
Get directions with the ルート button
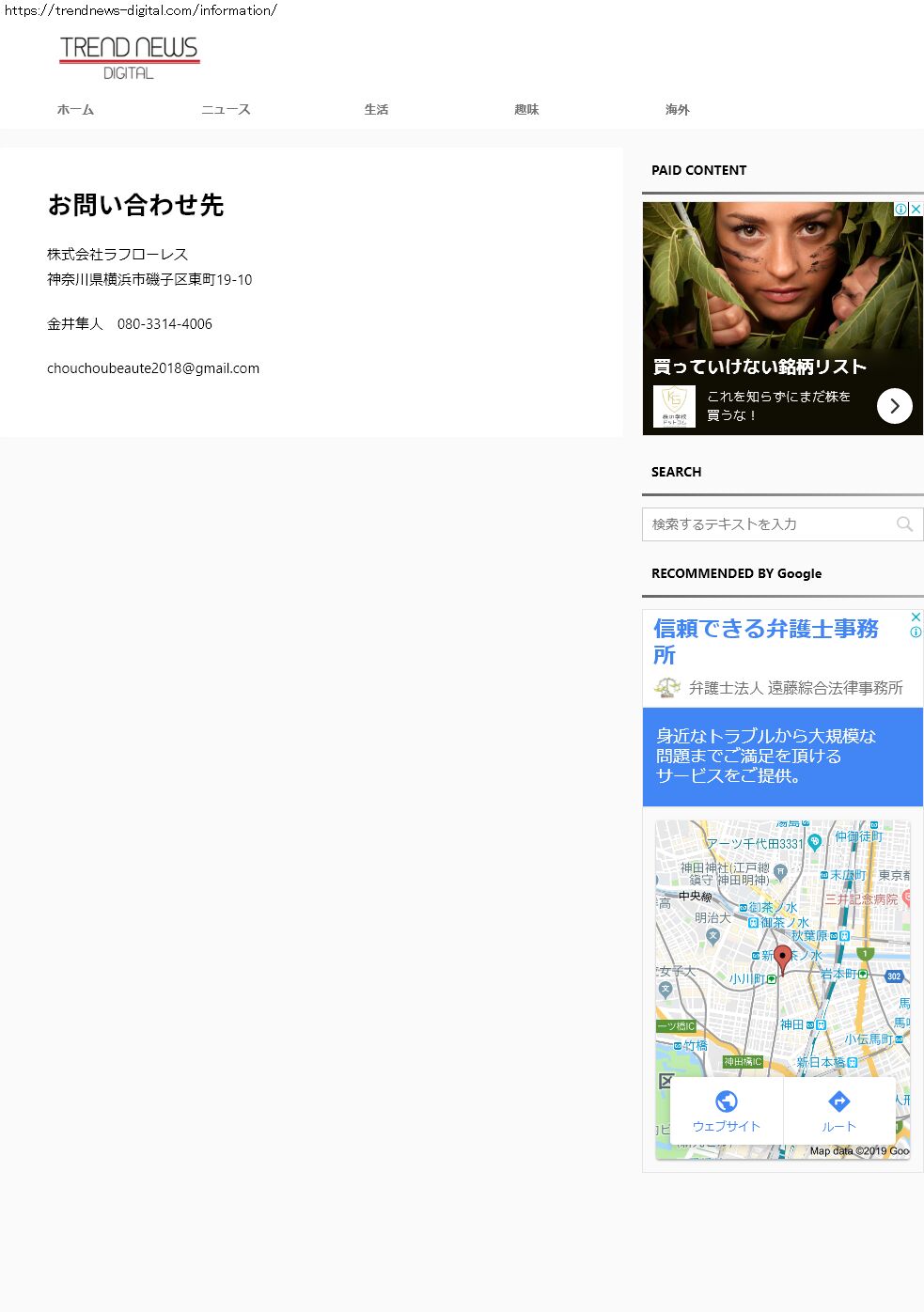pyautogui.click(x=838, y=1111)
